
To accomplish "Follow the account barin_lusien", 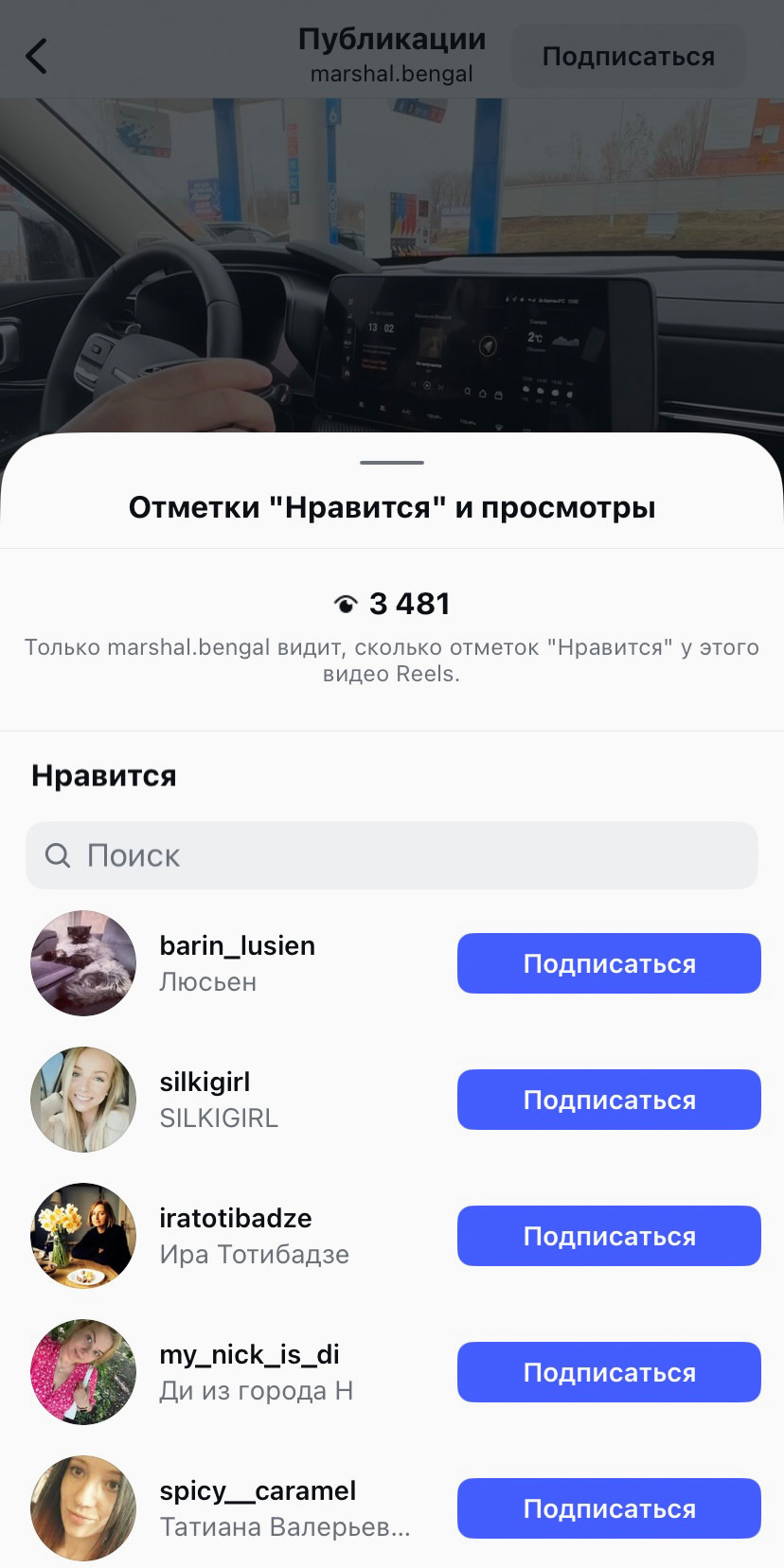I will point(608,962).
